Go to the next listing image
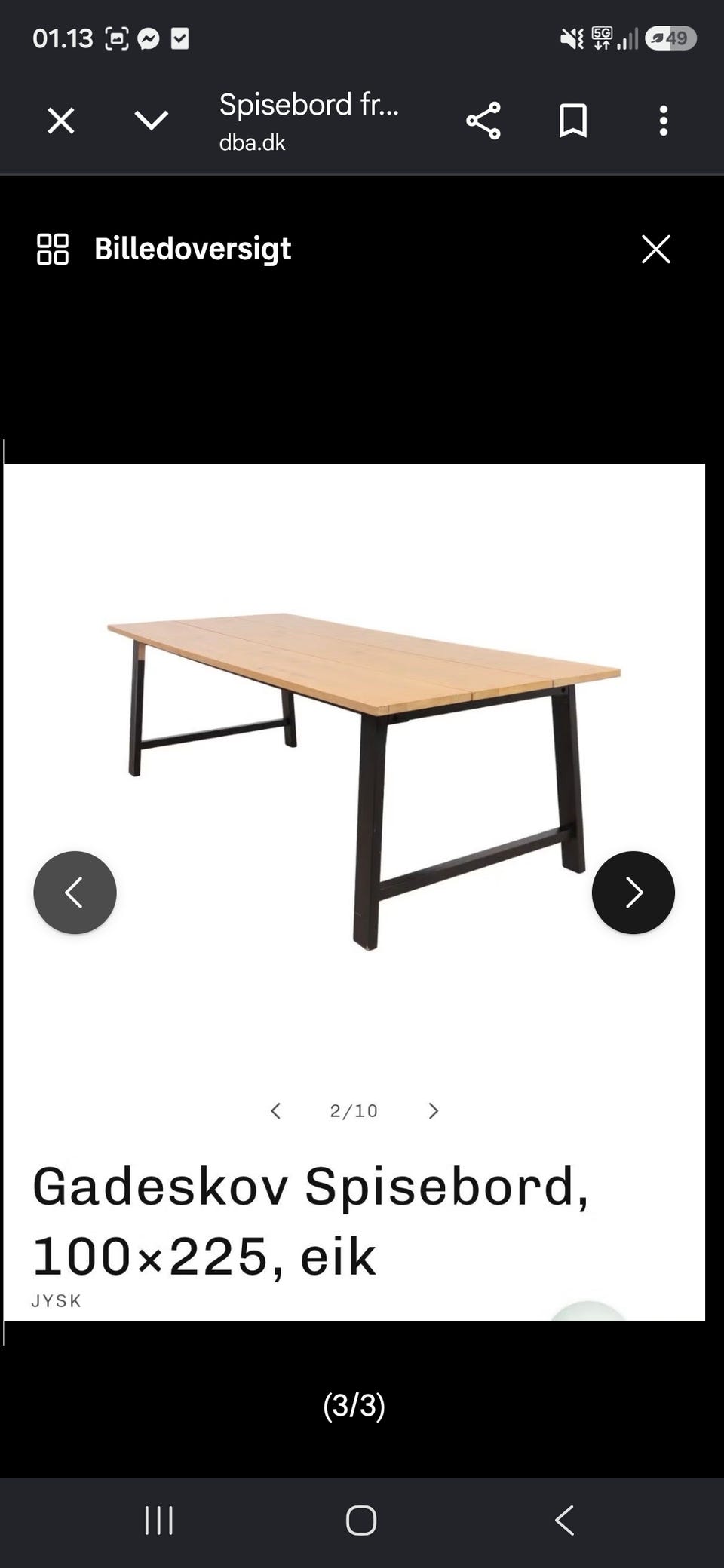This screenshot has height=1568, width=724. [x=633, y=893]
